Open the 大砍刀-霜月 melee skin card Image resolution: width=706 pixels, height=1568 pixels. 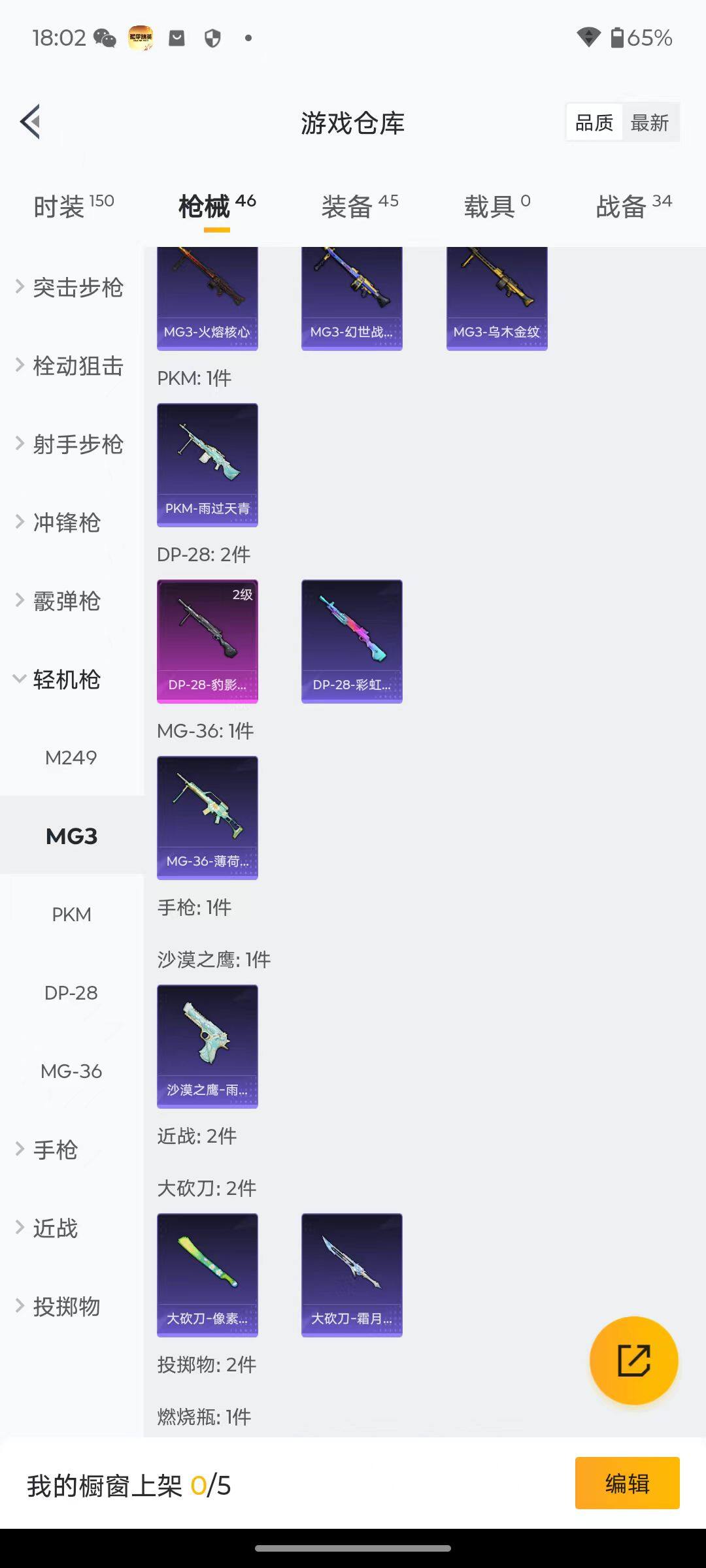(x=352, y=1274)
